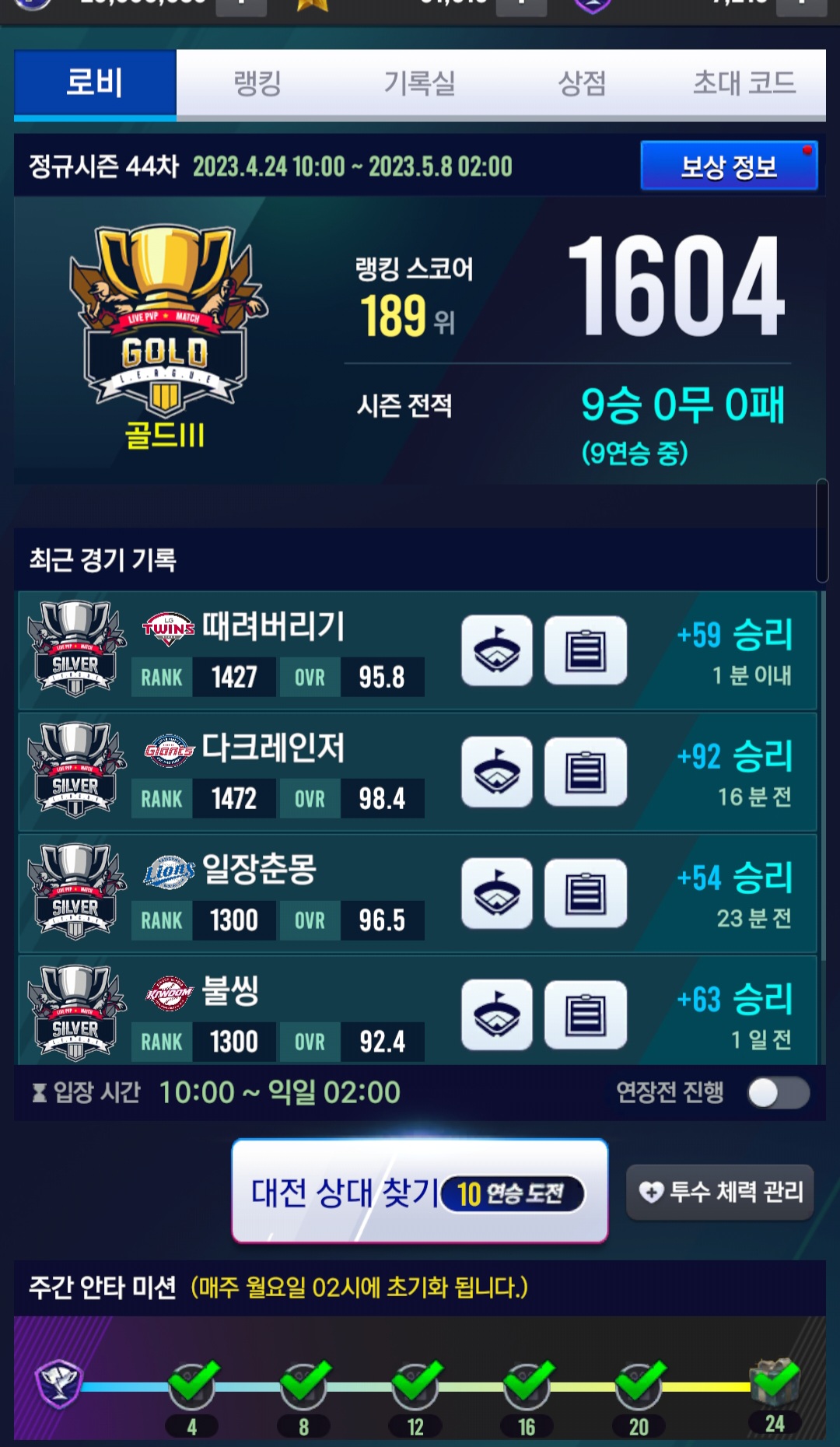Switch to the 랭킹 tab
Viewport: 840px width, 1447px height.
(x=257, y=83)
